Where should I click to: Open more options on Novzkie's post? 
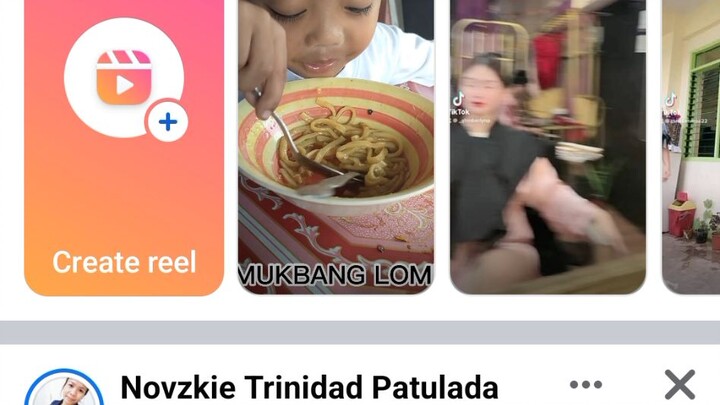586,385
